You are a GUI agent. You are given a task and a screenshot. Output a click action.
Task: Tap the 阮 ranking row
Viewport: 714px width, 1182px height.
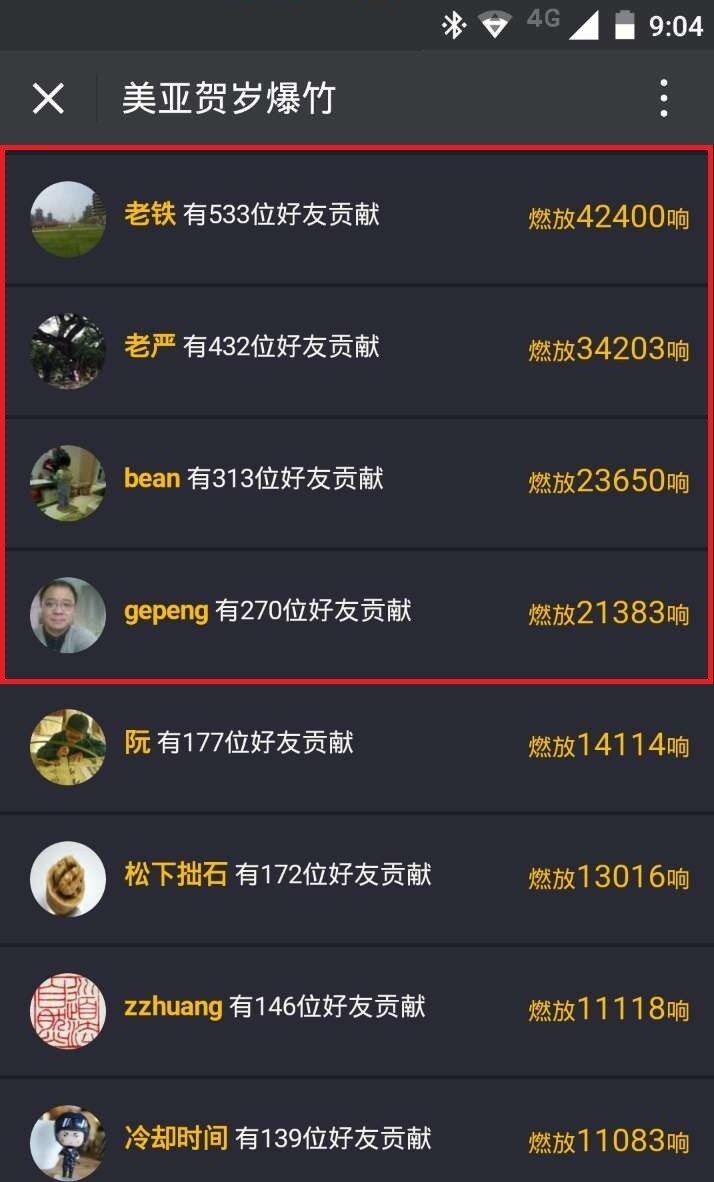(357, 745)
